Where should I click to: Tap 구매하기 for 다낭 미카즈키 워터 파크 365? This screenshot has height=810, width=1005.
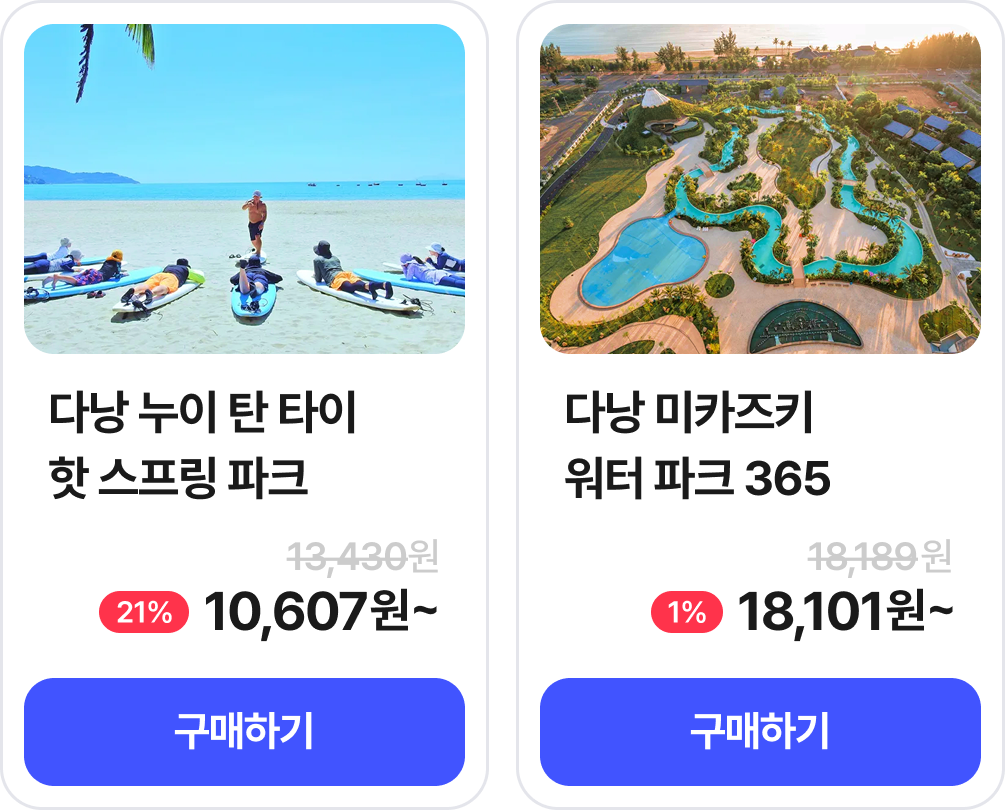(x=760, y=732)
